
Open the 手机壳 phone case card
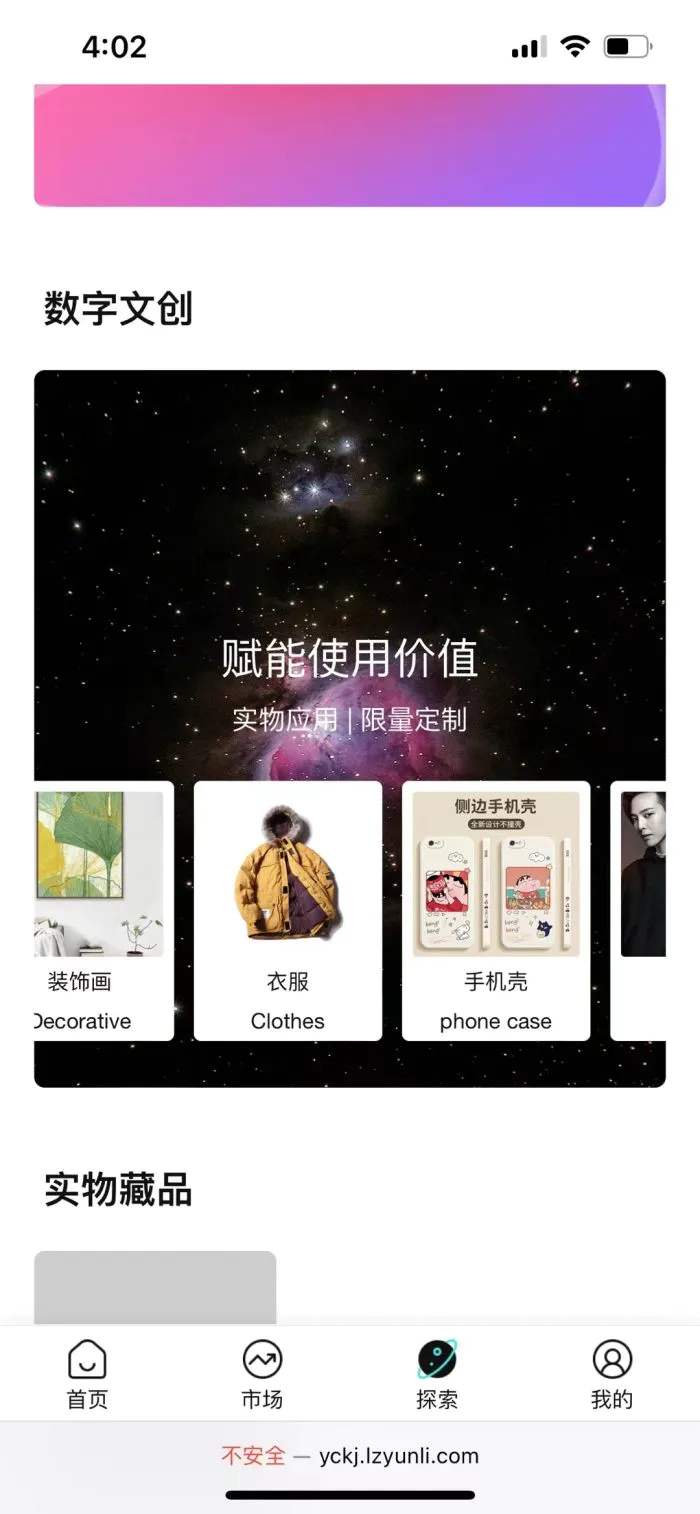click(496, 910)
